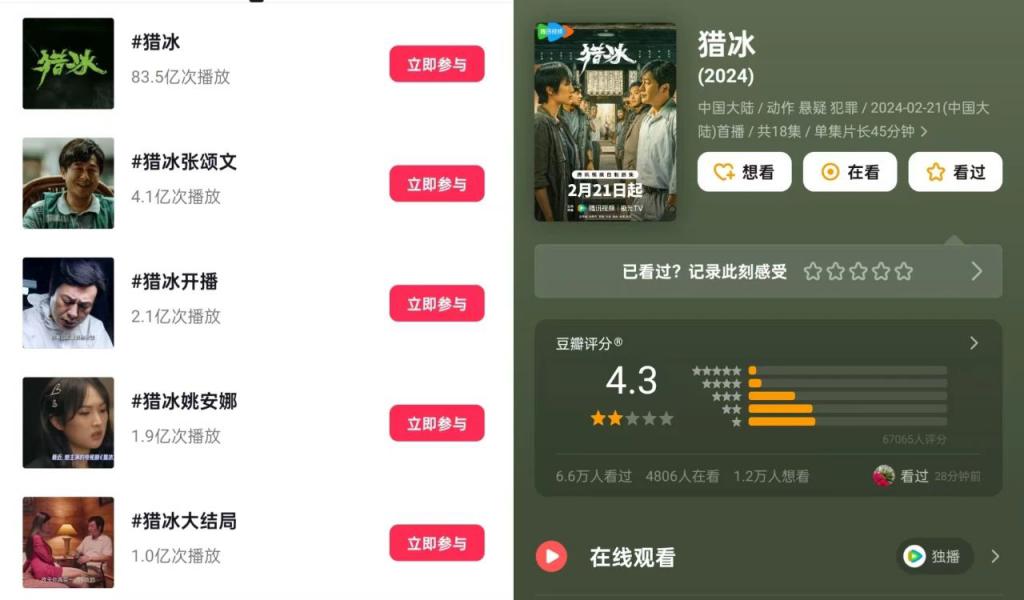Open the 独播 streaming source
Viewport: 1024px width, 600px height.
point(934,556)
